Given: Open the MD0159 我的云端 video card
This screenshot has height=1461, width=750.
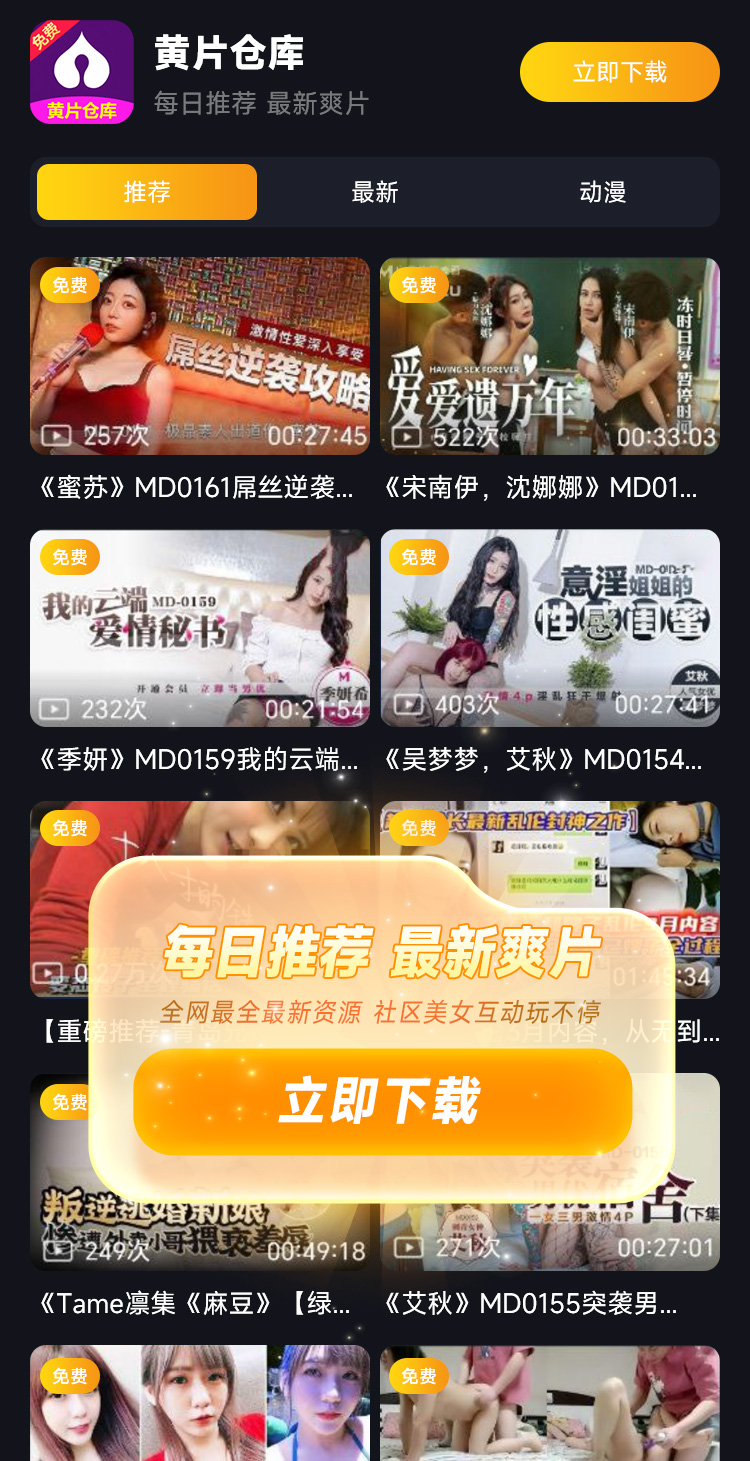Looking at the screenshot, I should point(199,628).
